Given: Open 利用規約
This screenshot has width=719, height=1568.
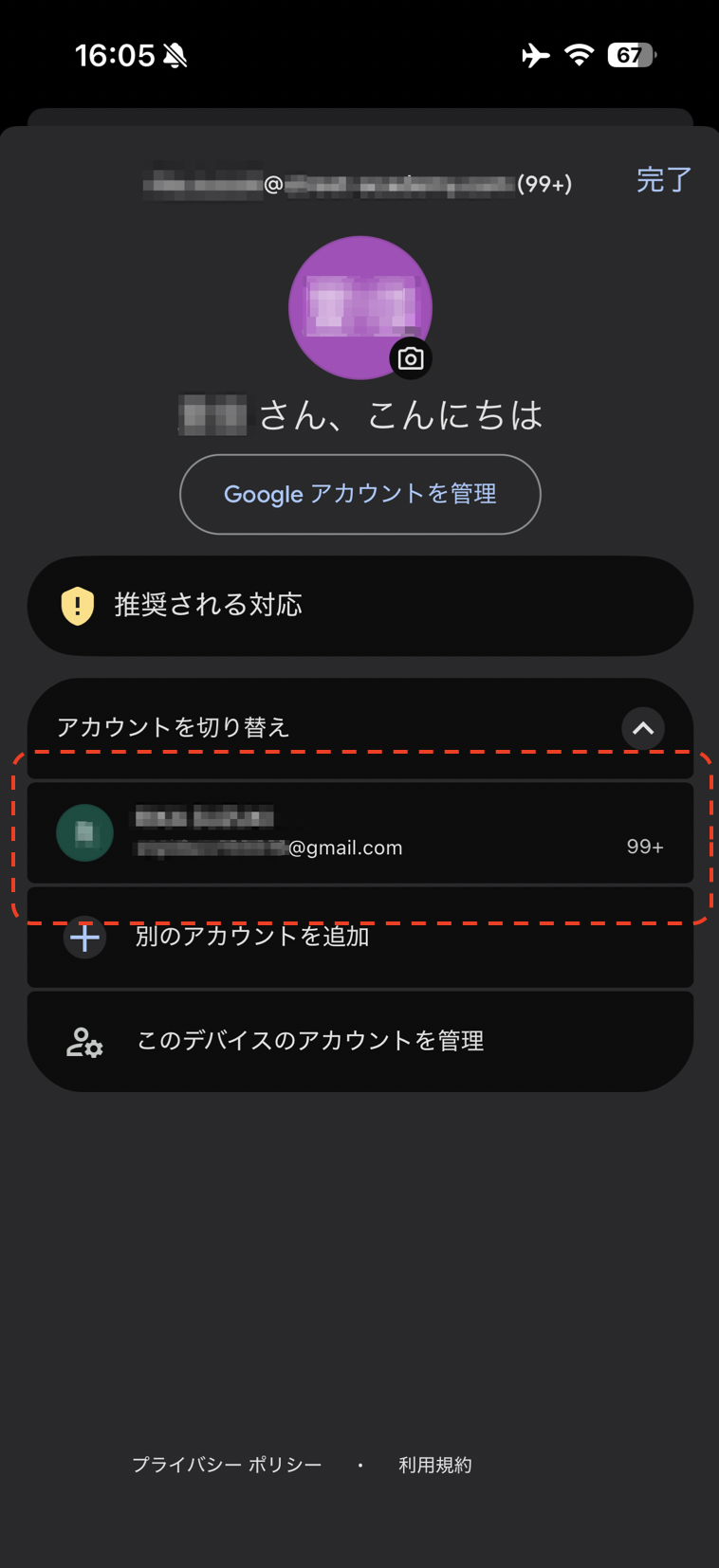Looking at the screenshot, I should [435, 1465].
